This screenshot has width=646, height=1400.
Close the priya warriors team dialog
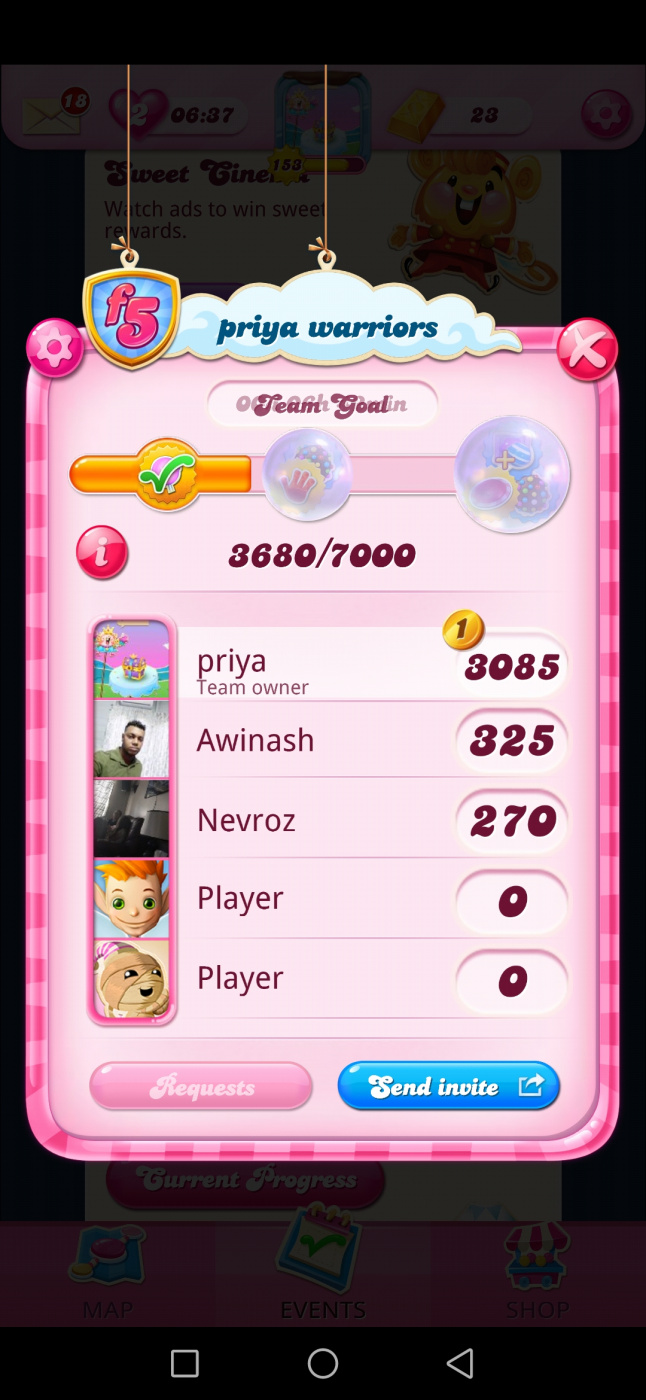coord(586,350)
